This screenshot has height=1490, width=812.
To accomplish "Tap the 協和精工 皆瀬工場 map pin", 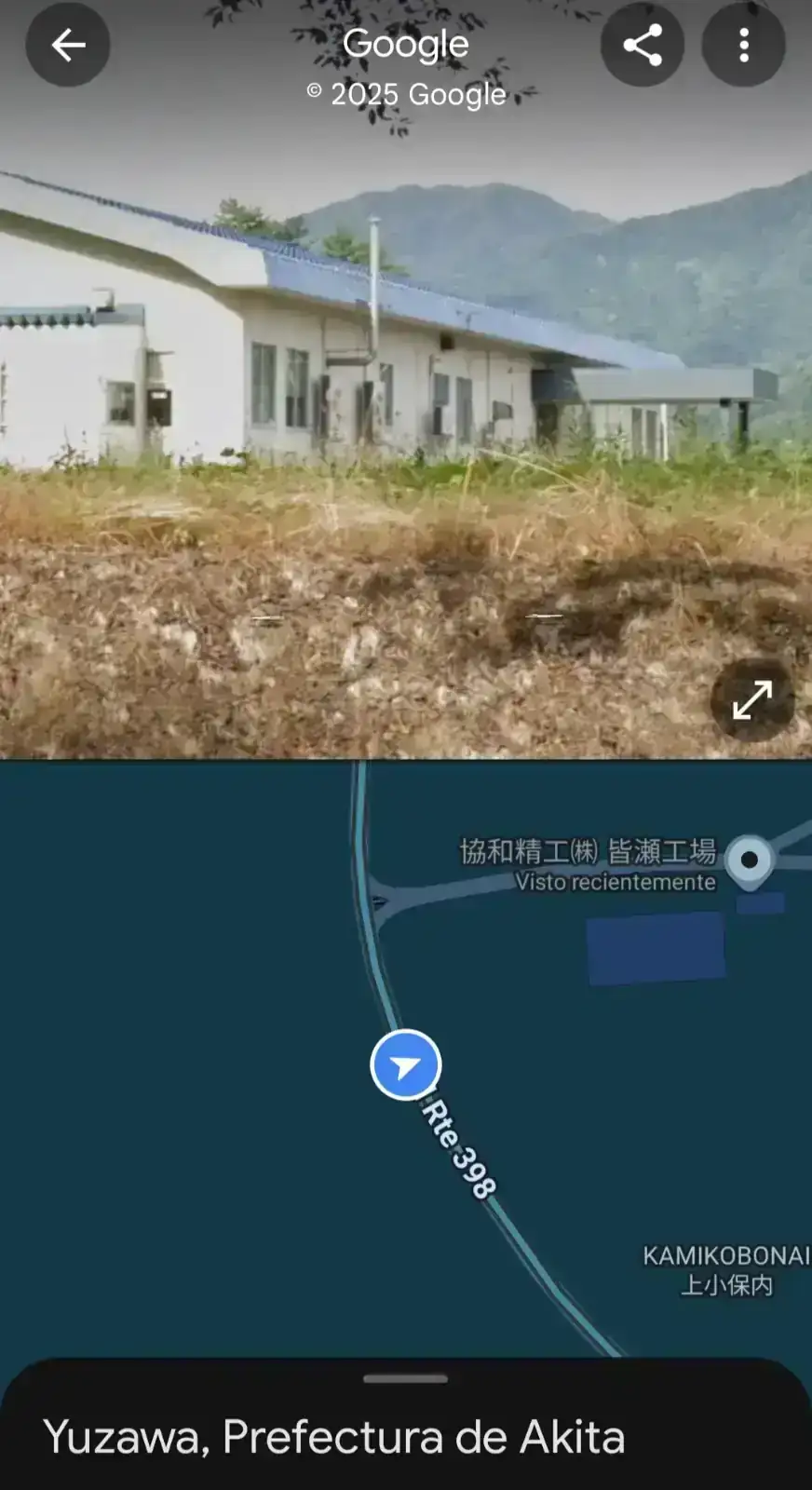I will 750,860.
